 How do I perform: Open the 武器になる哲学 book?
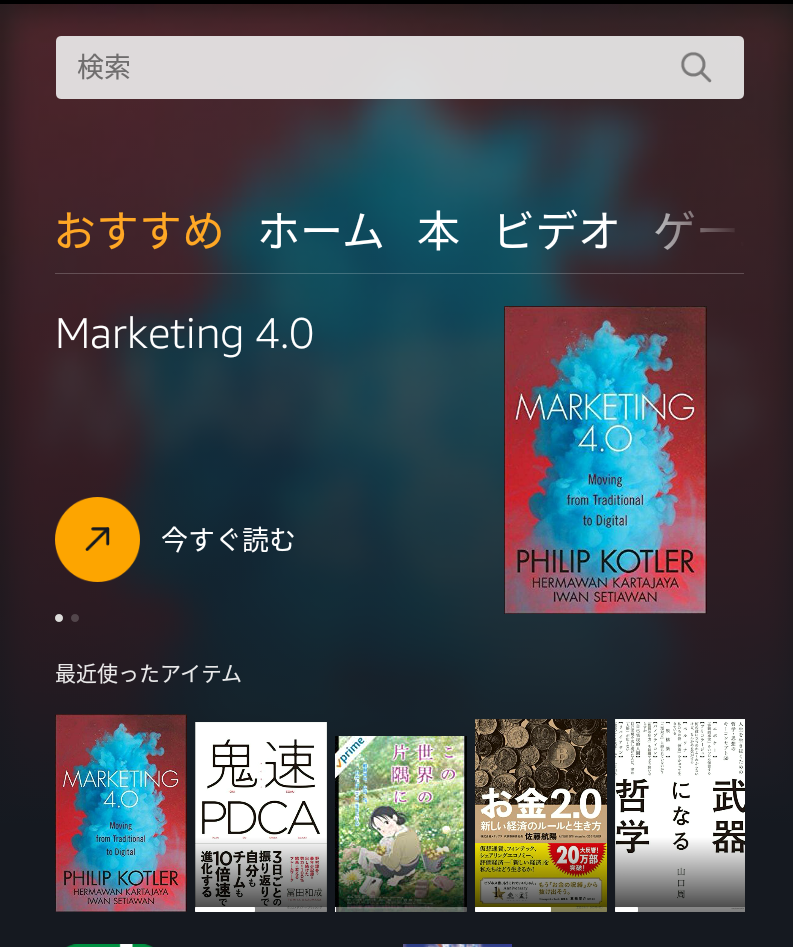click(x=680, y=815)
